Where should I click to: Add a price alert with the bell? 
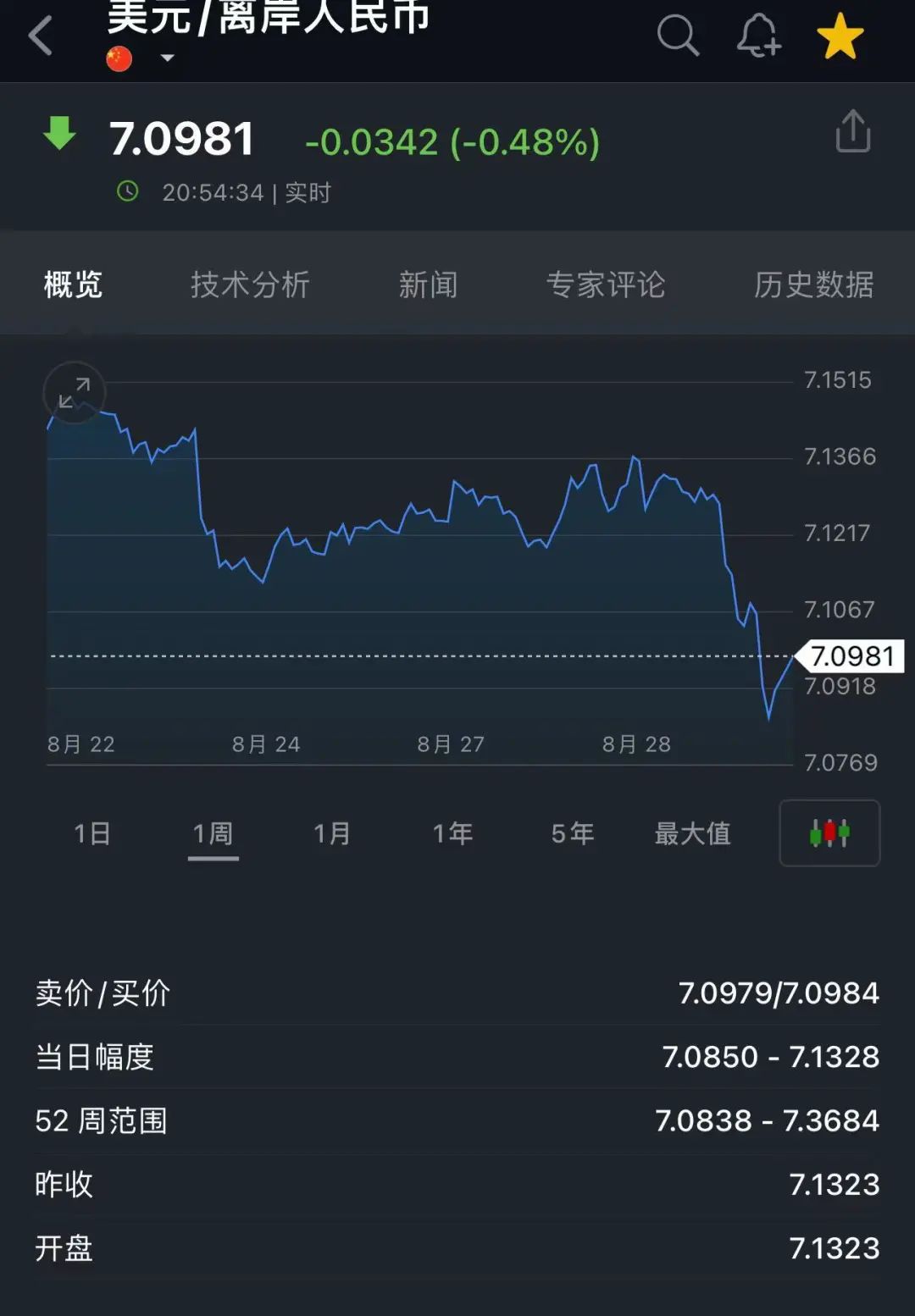point(757,36)
